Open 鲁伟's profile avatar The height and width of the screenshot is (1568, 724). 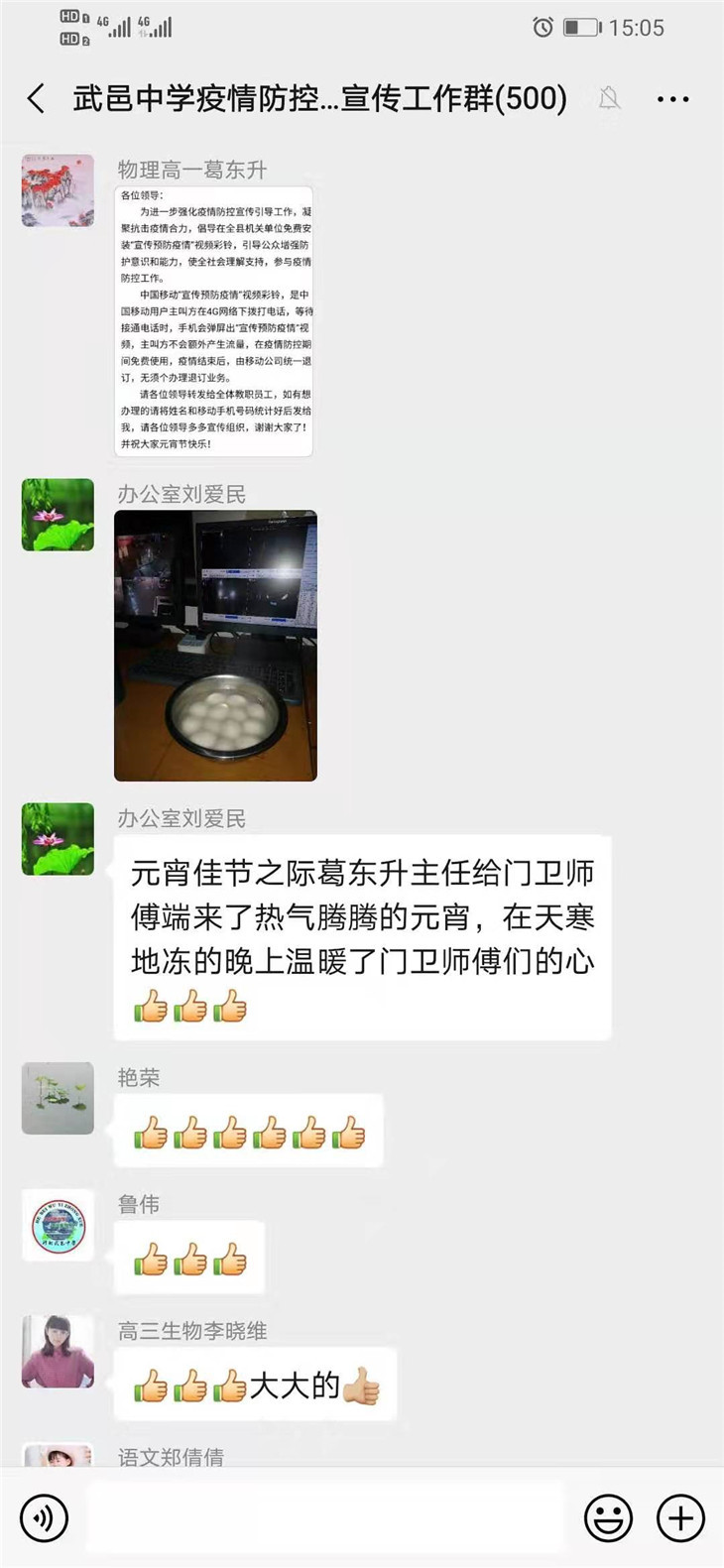58,1225
